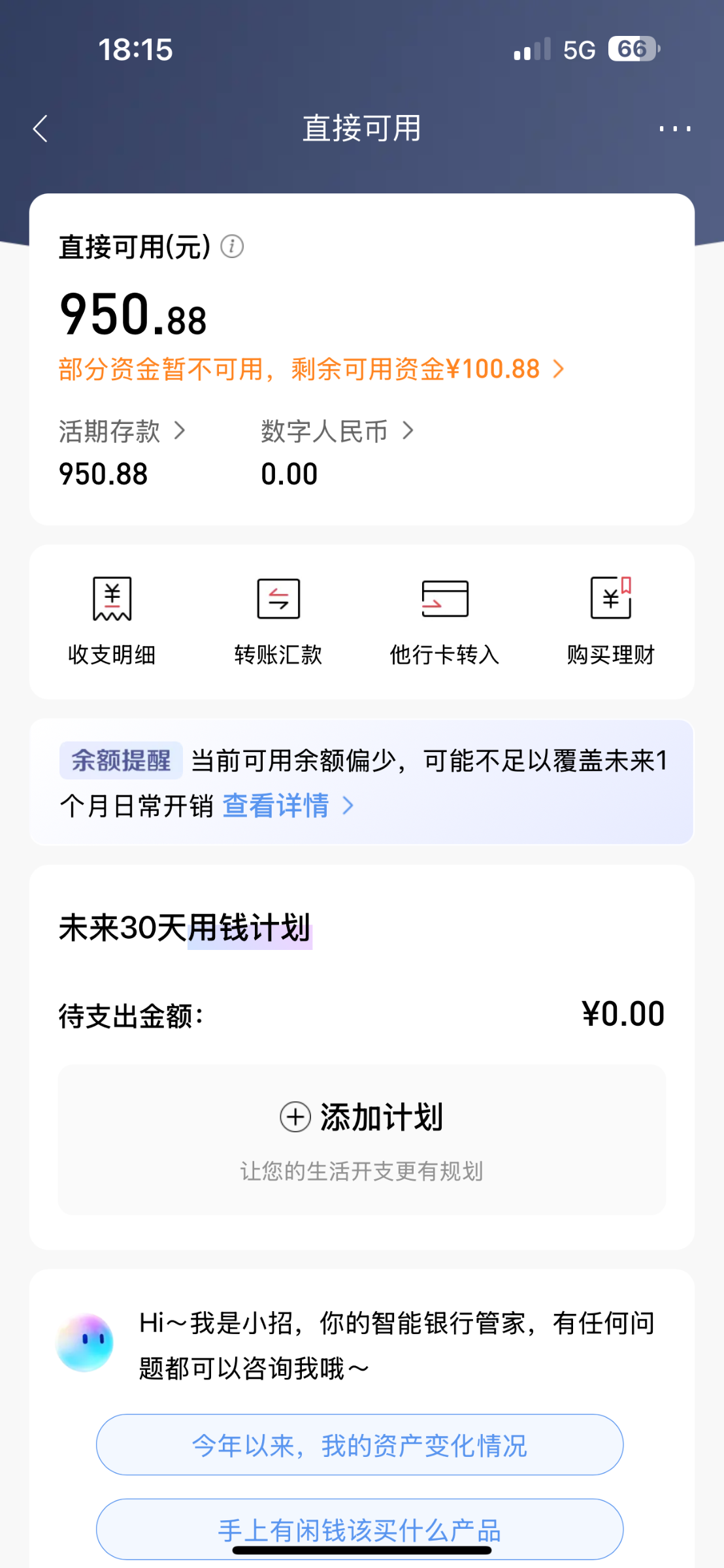Screen dimensions: 724x1568
Task: Ask 今年以来，我的资产变化情况
Action: coord(359,1445)
